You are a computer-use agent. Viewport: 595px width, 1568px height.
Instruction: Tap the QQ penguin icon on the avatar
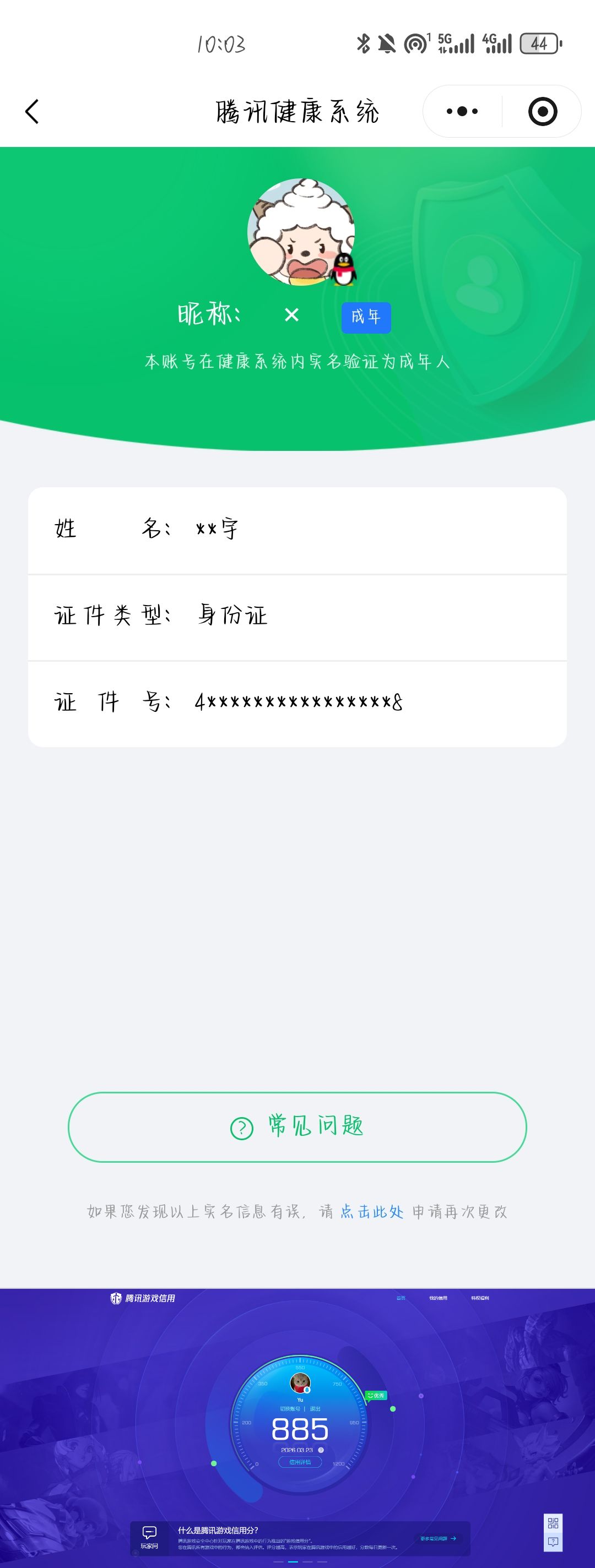pos(345,270)
